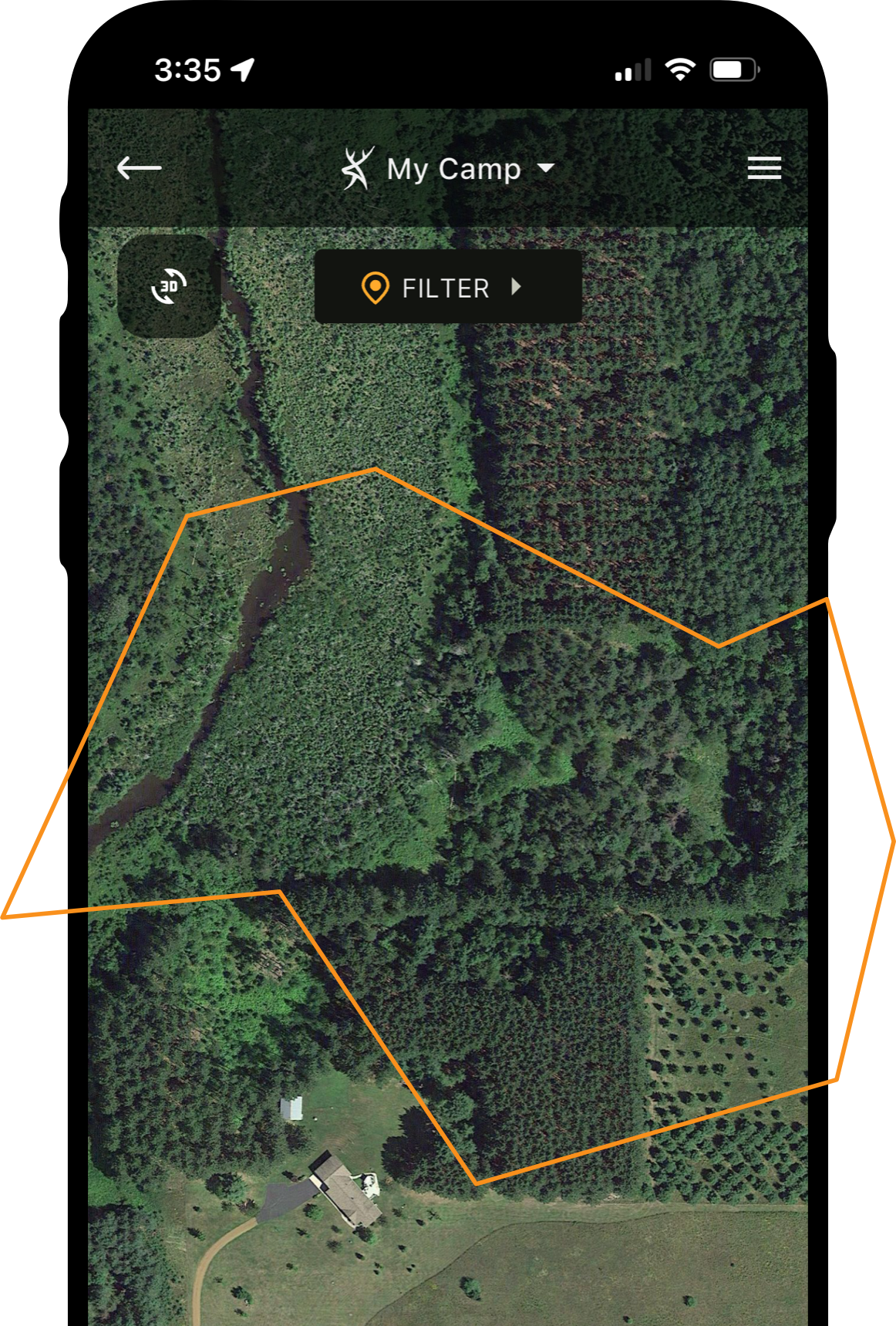Image resolution: width=896 pixels, height=1326 pixels.
Task: Go back to the previous screen
Action: pos(139,167)
